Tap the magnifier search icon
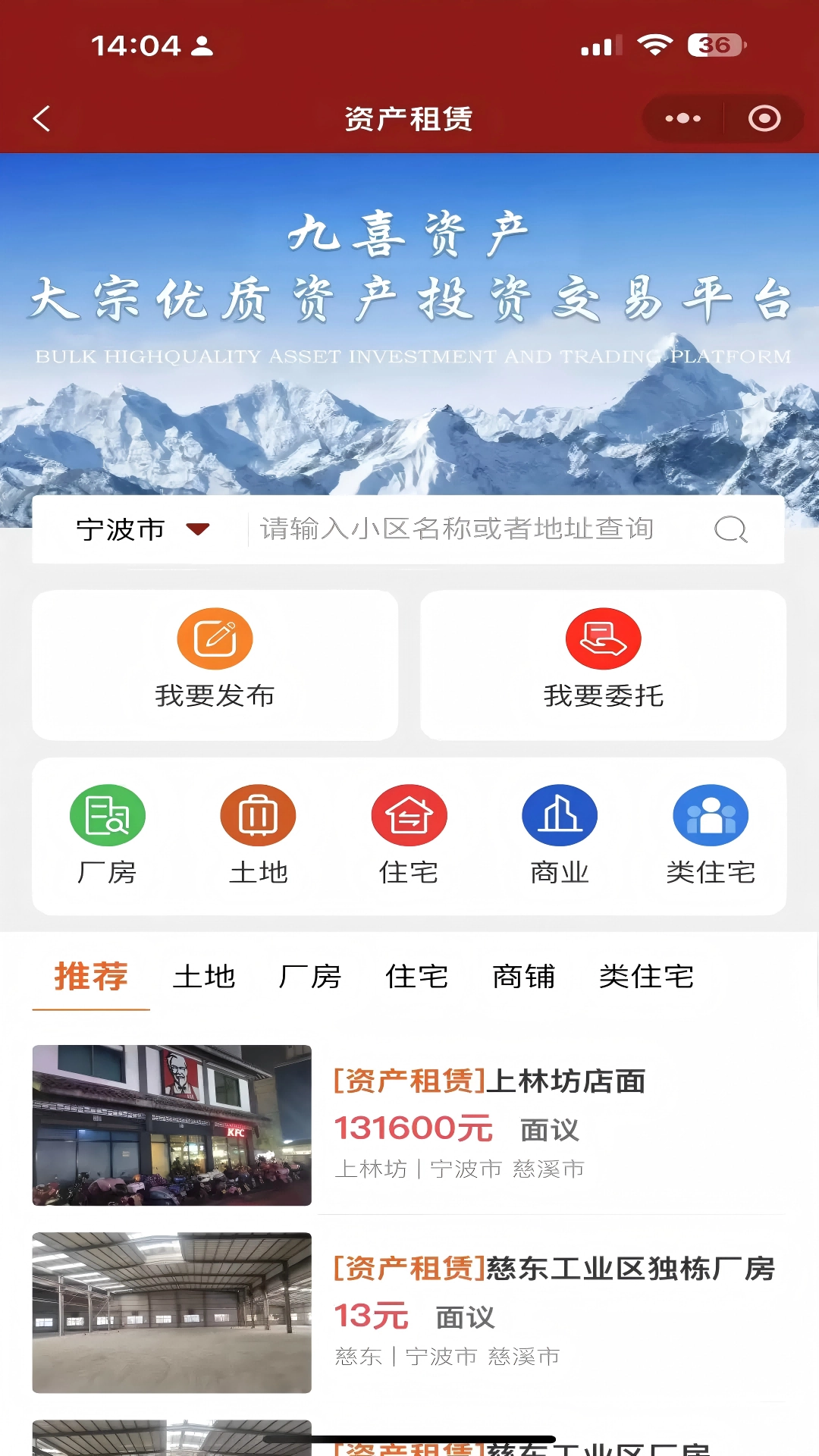Screen dimensions: 819x1456 pyautogui.click(x=731, y=529)
